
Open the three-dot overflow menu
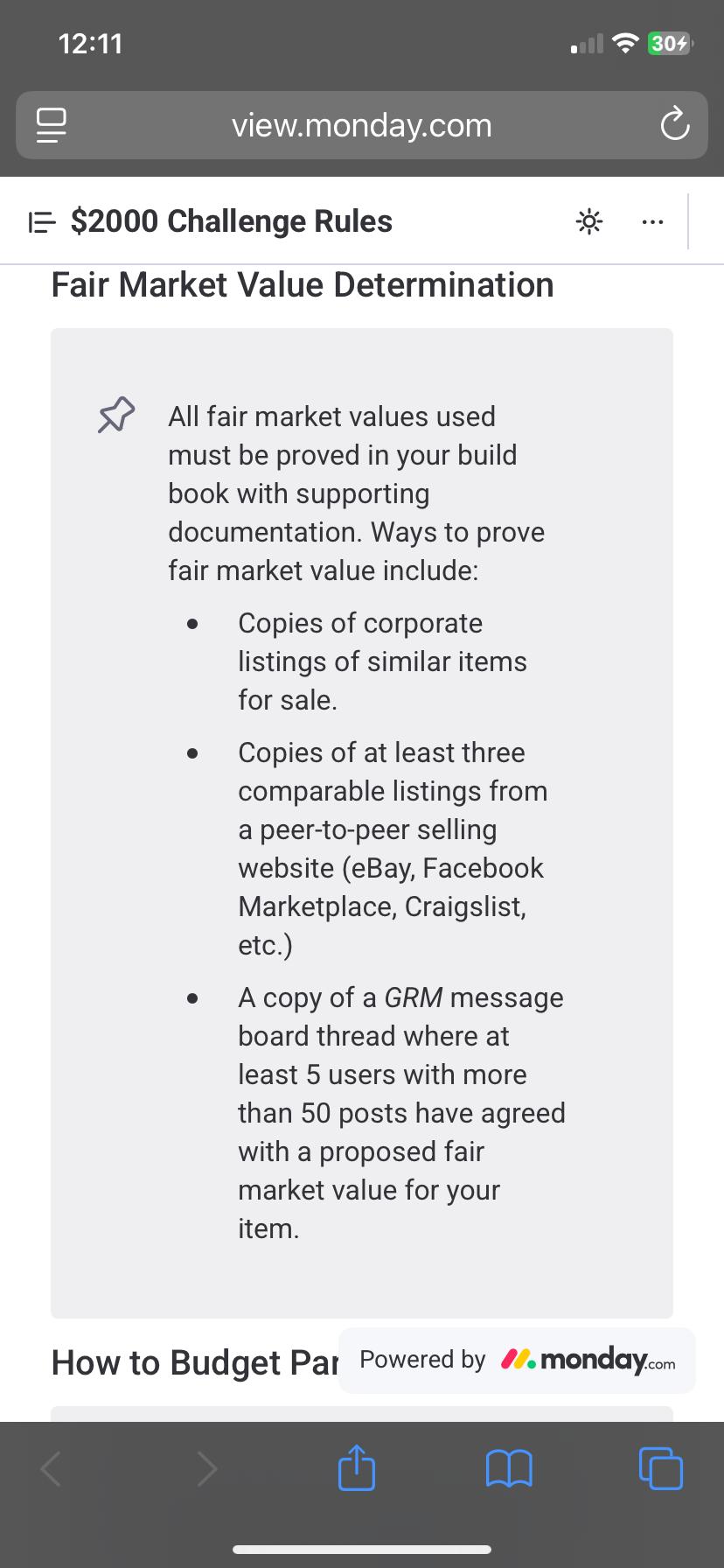tap(651, 222)
